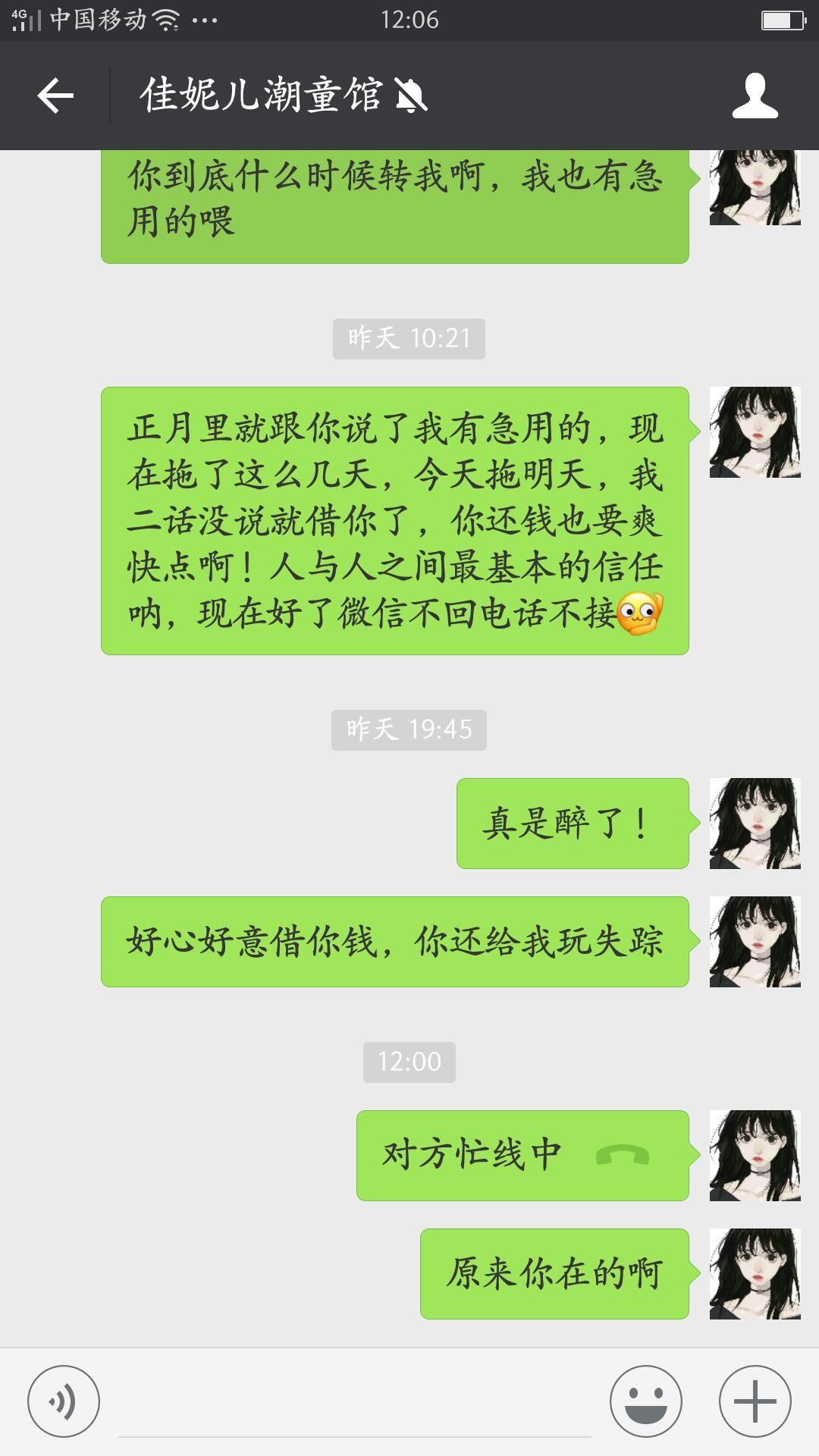Tap the avatar beside 真是醉了！ message
This screenshot has height=1456, width=819.
pyautogui.click(x=755, y=823)
